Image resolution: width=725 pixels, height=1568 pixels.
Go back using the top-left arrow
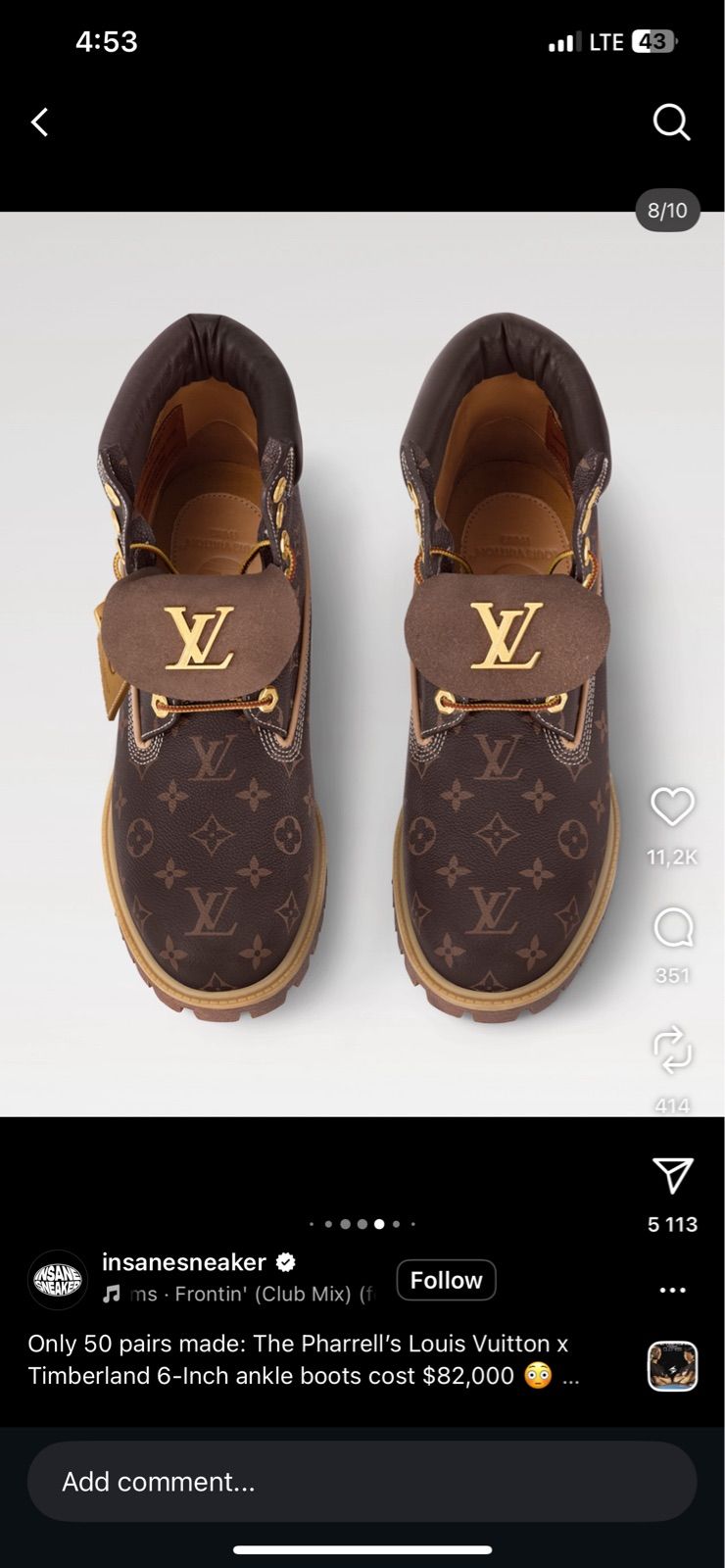click(x=39, y=122)
